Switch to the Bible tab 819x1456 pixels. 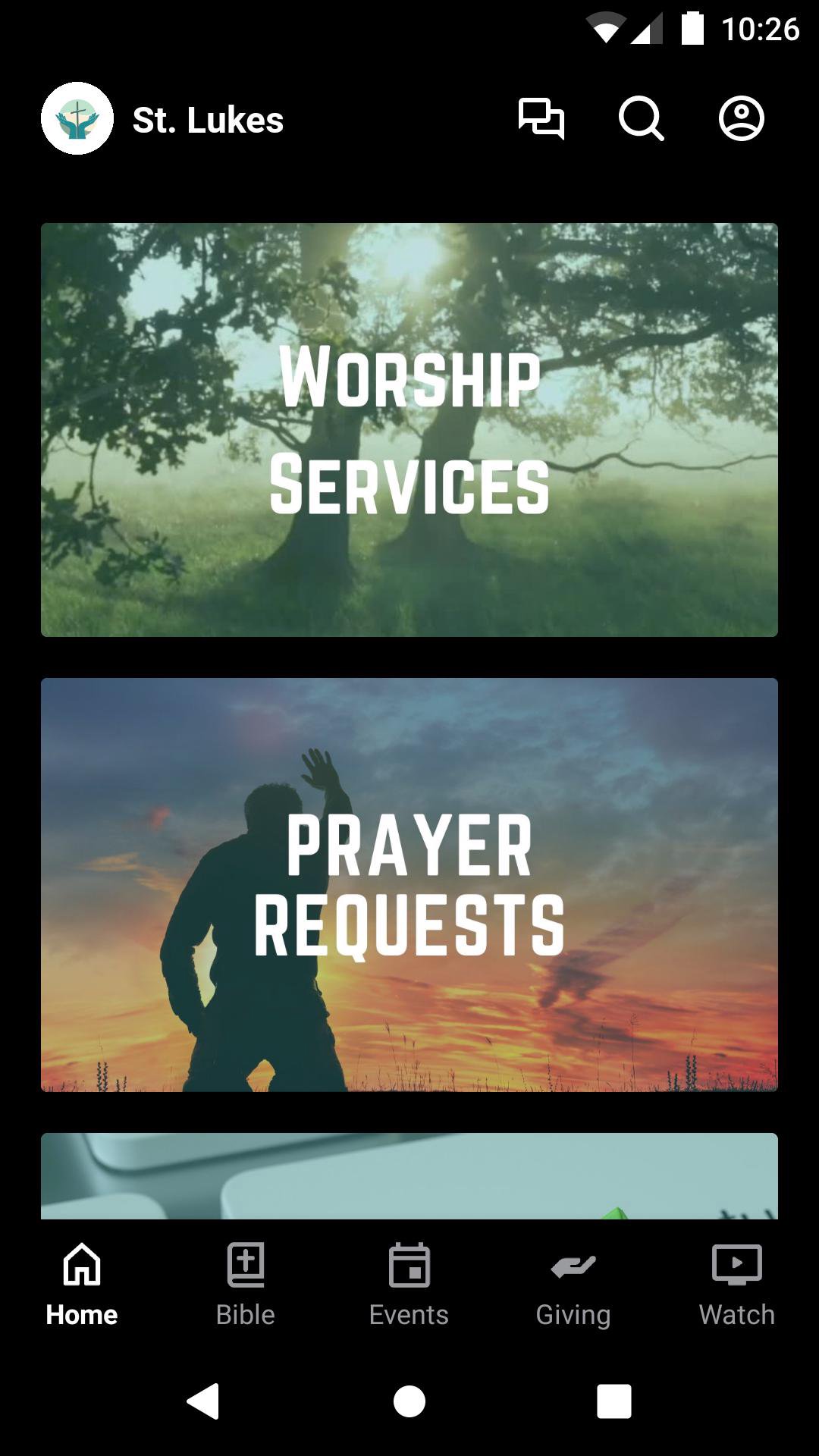point(246,1284)
